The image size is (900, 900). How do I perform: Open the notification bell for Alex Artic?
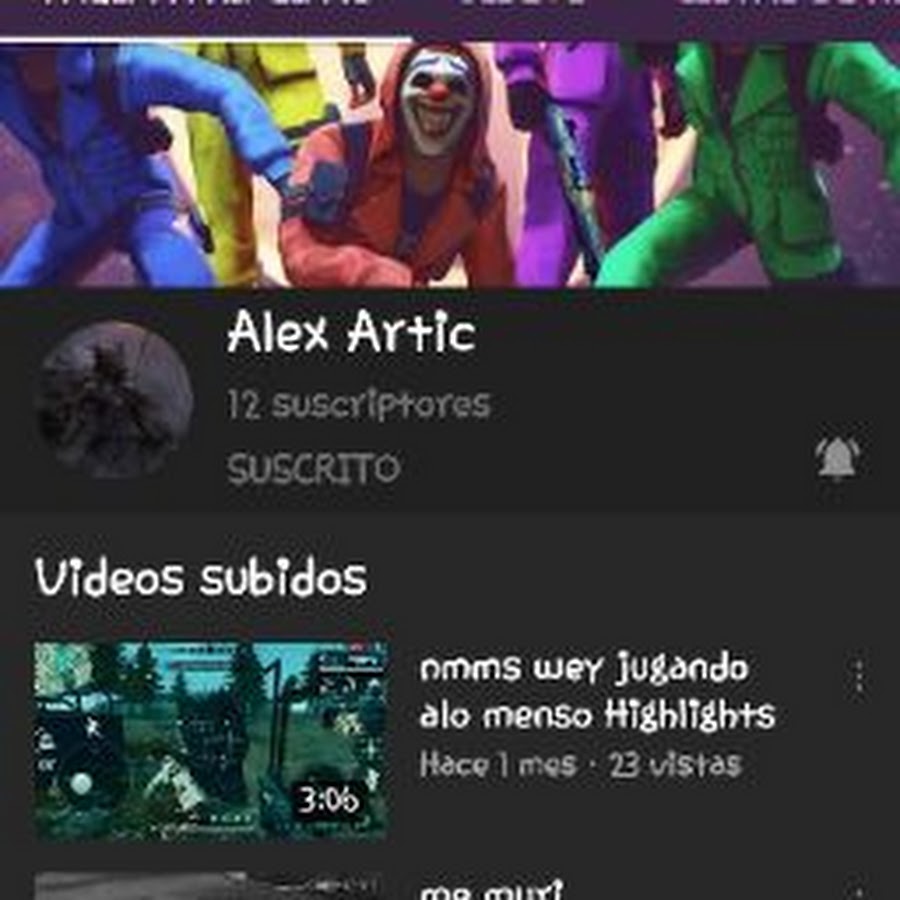click(x=837, y=459)
